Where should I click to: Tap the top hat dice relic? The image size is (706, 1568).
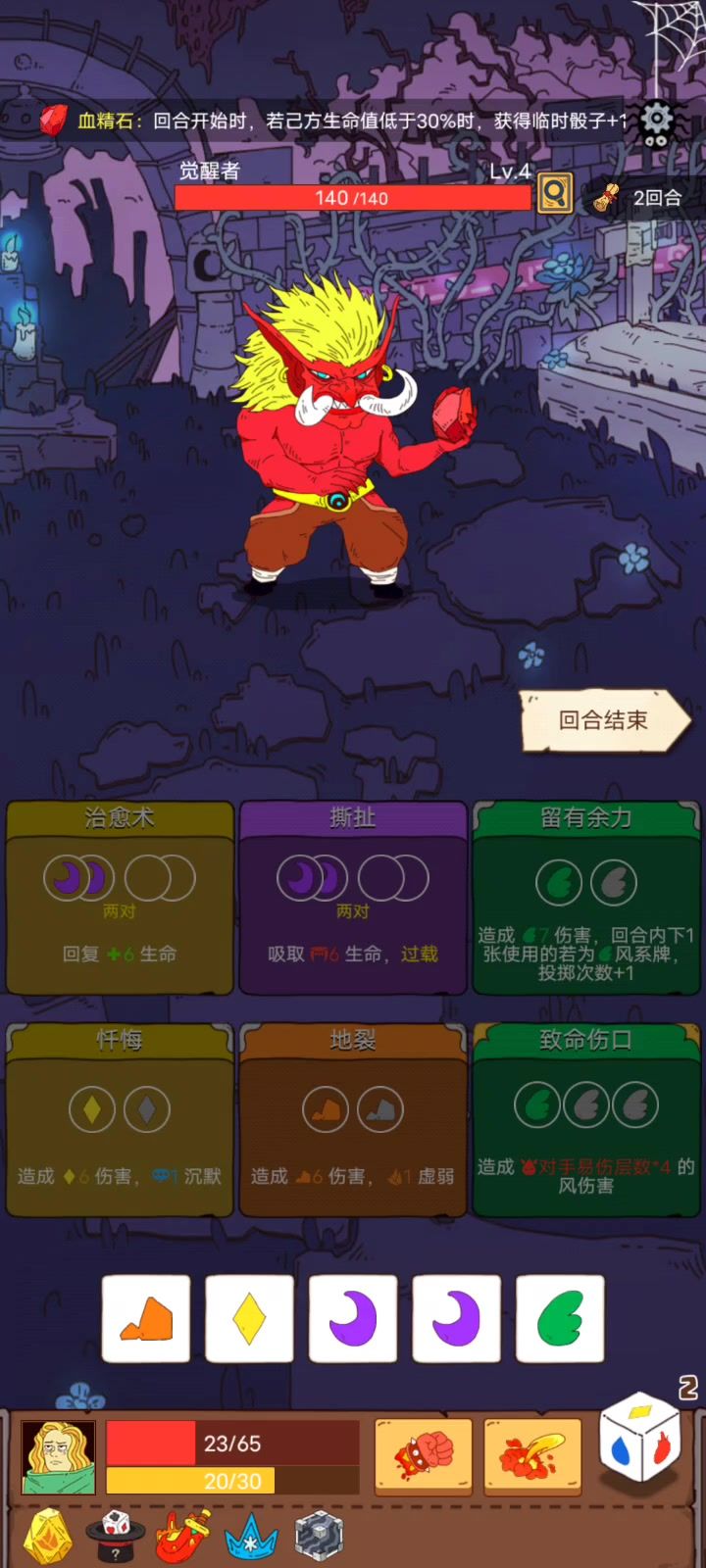(115, 1536)
